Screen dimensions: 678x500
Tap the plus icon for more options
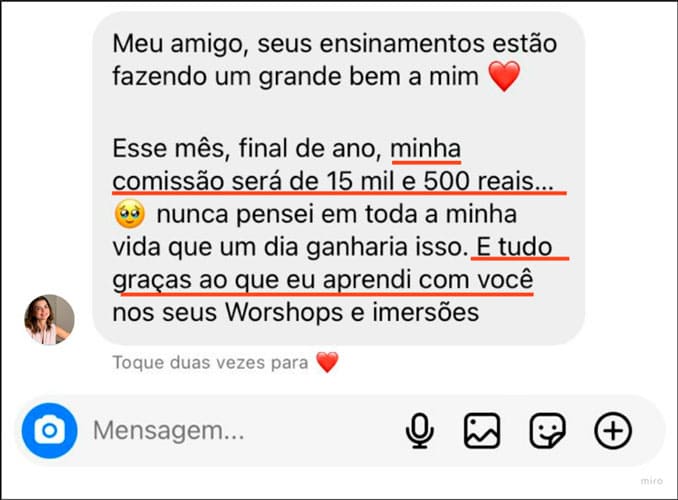pyautogui.click(x=613, y=431)
